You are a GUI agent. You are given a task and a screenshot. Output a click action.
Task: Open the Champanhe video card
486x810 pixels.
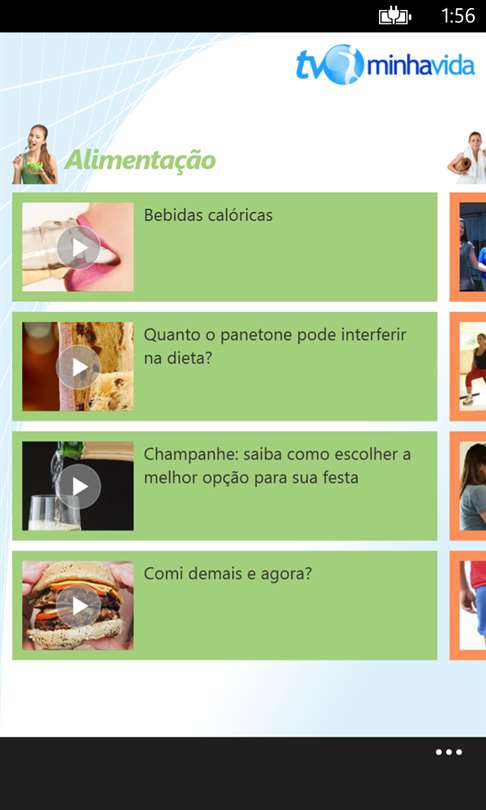click(x=225, y=486)
